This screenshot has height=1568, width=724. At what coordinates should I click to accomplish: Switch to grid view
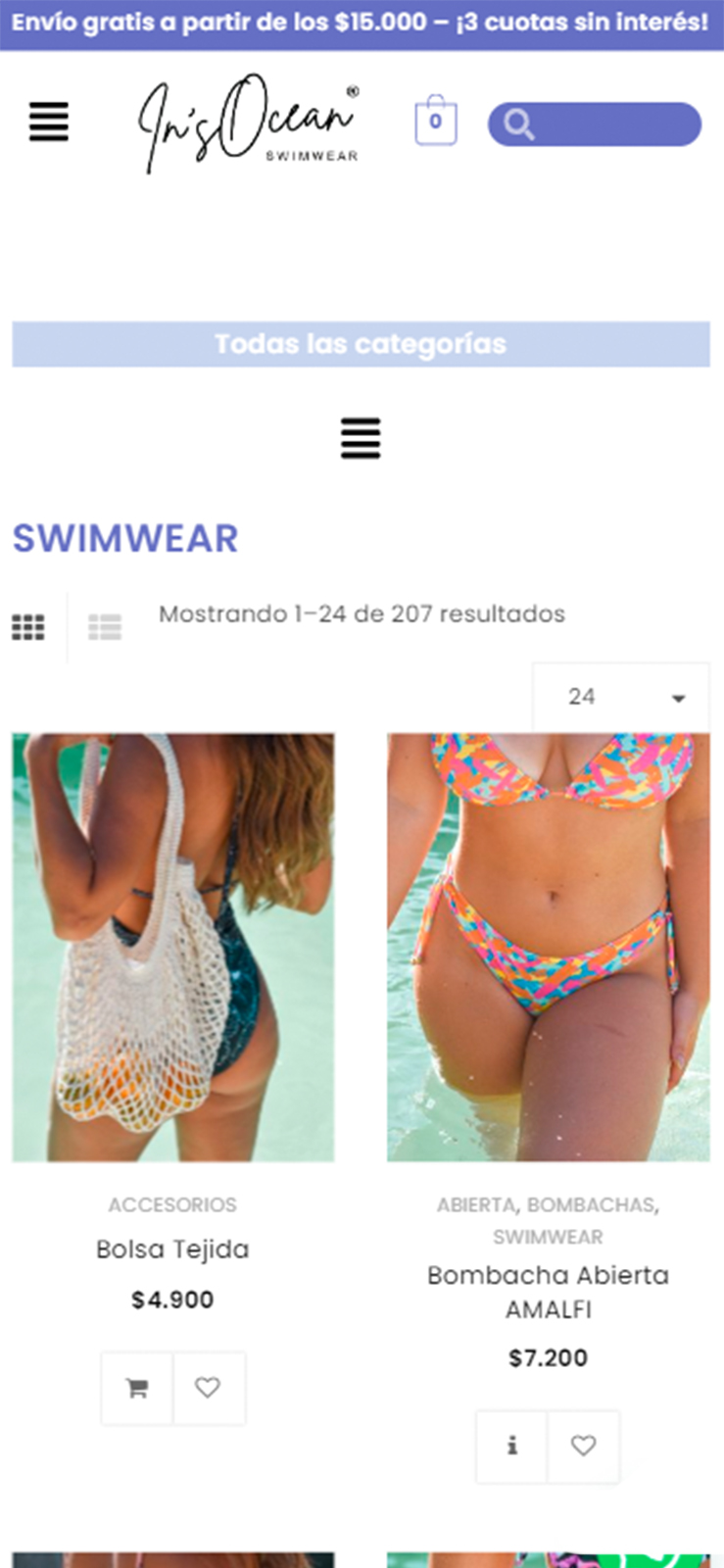28,626
